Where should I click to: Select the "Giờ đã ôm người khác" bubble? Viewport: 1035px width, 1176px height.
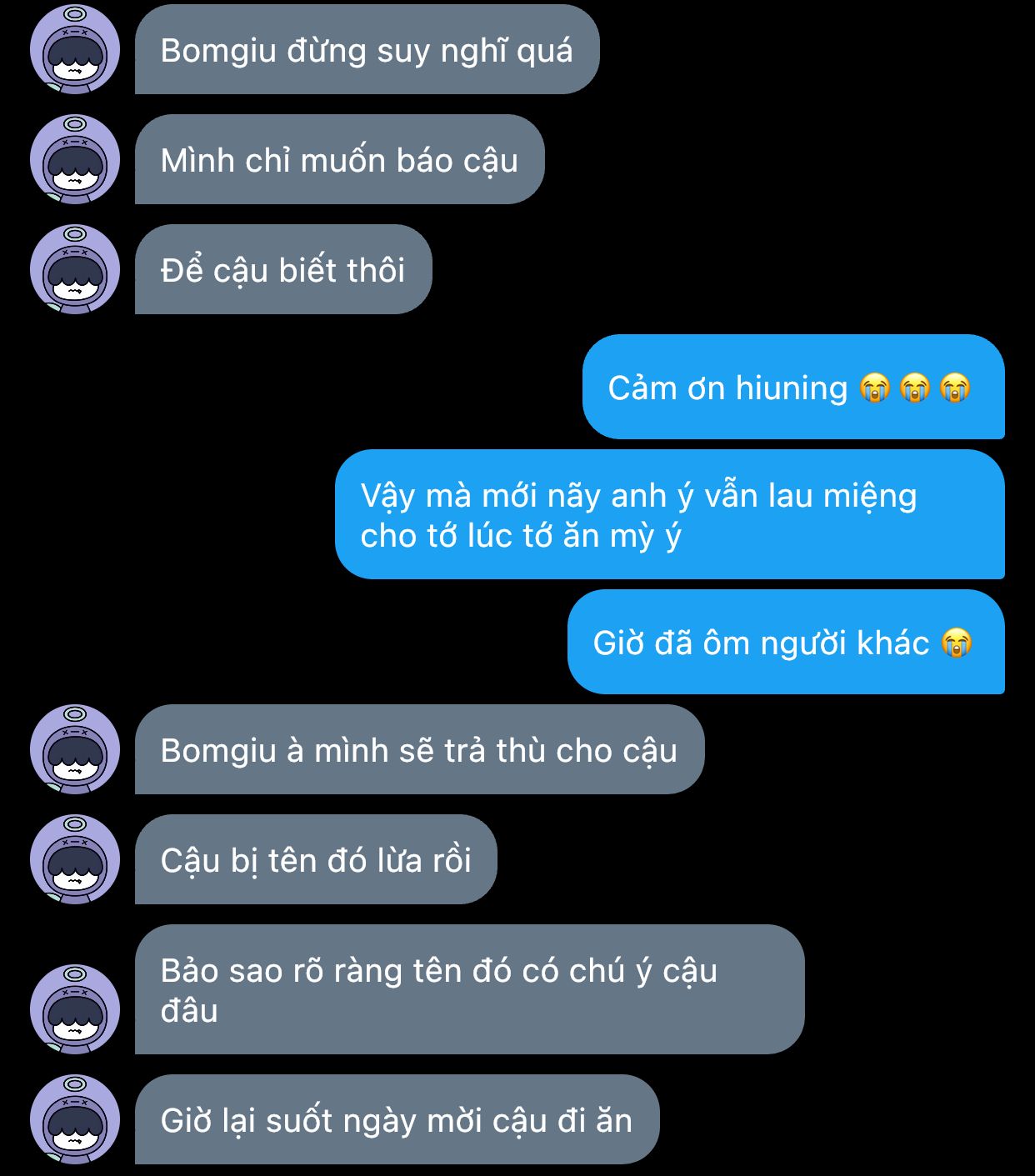point(785,643)
